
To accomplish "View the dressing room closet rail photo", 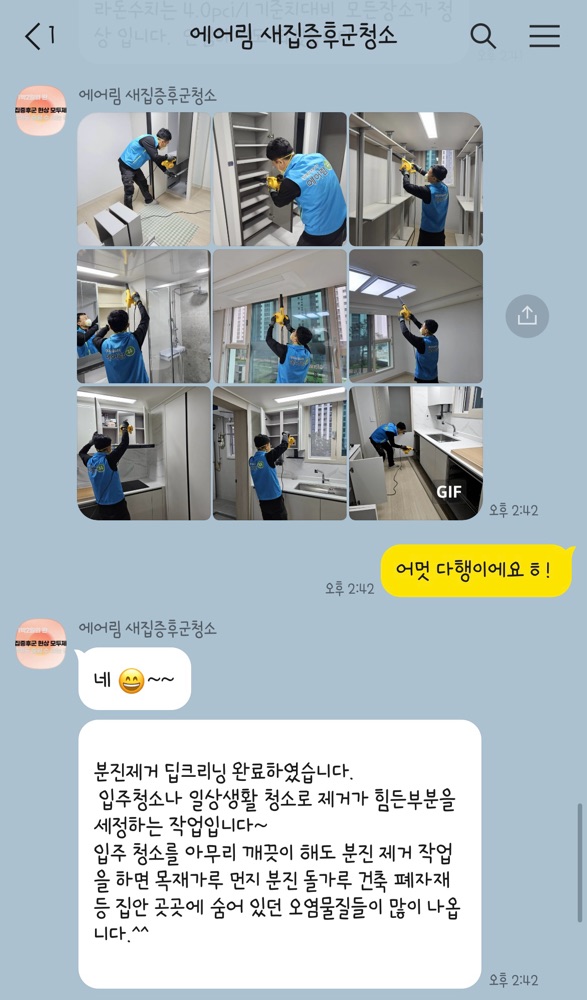I will click(416, 179).
